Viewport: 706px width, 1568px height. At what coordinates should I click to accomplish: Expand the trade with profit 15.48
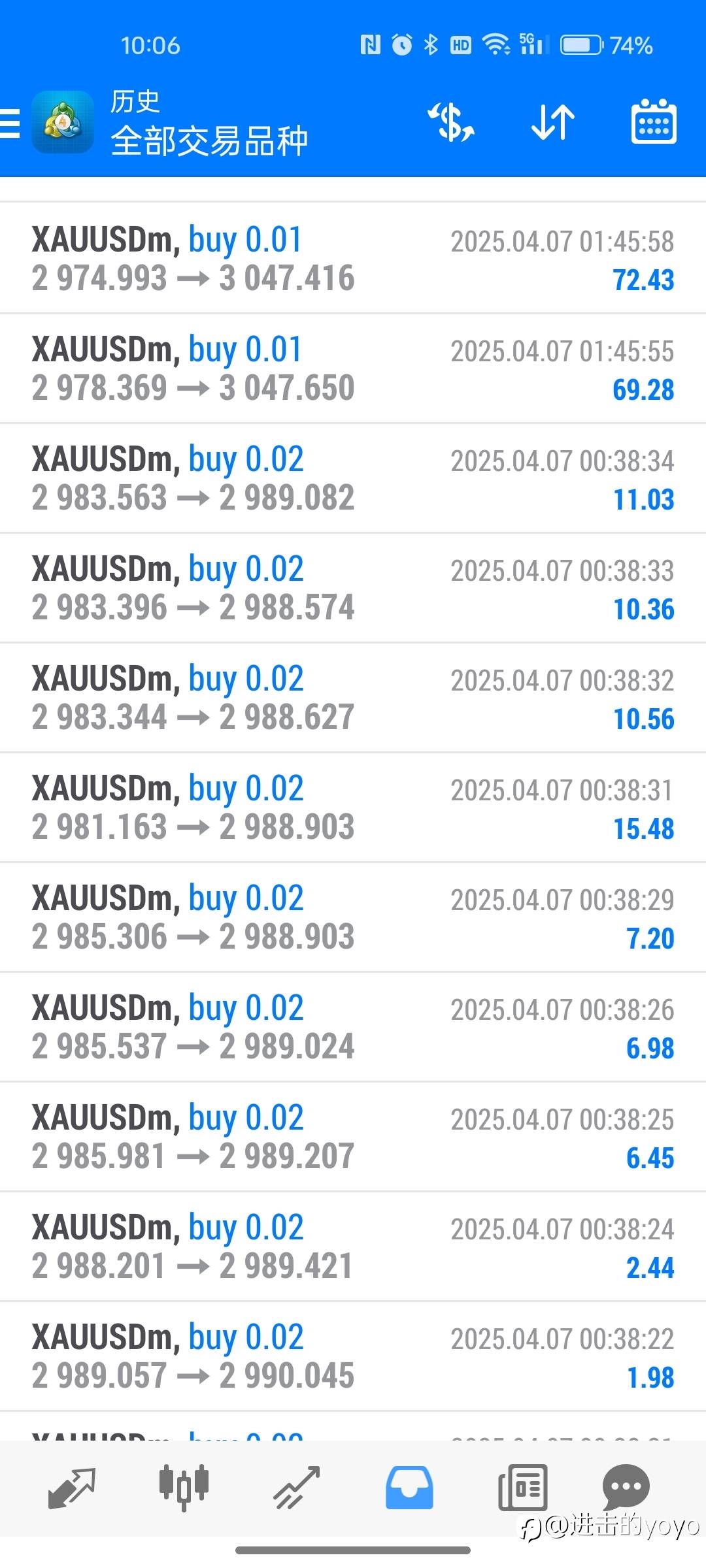353,808
